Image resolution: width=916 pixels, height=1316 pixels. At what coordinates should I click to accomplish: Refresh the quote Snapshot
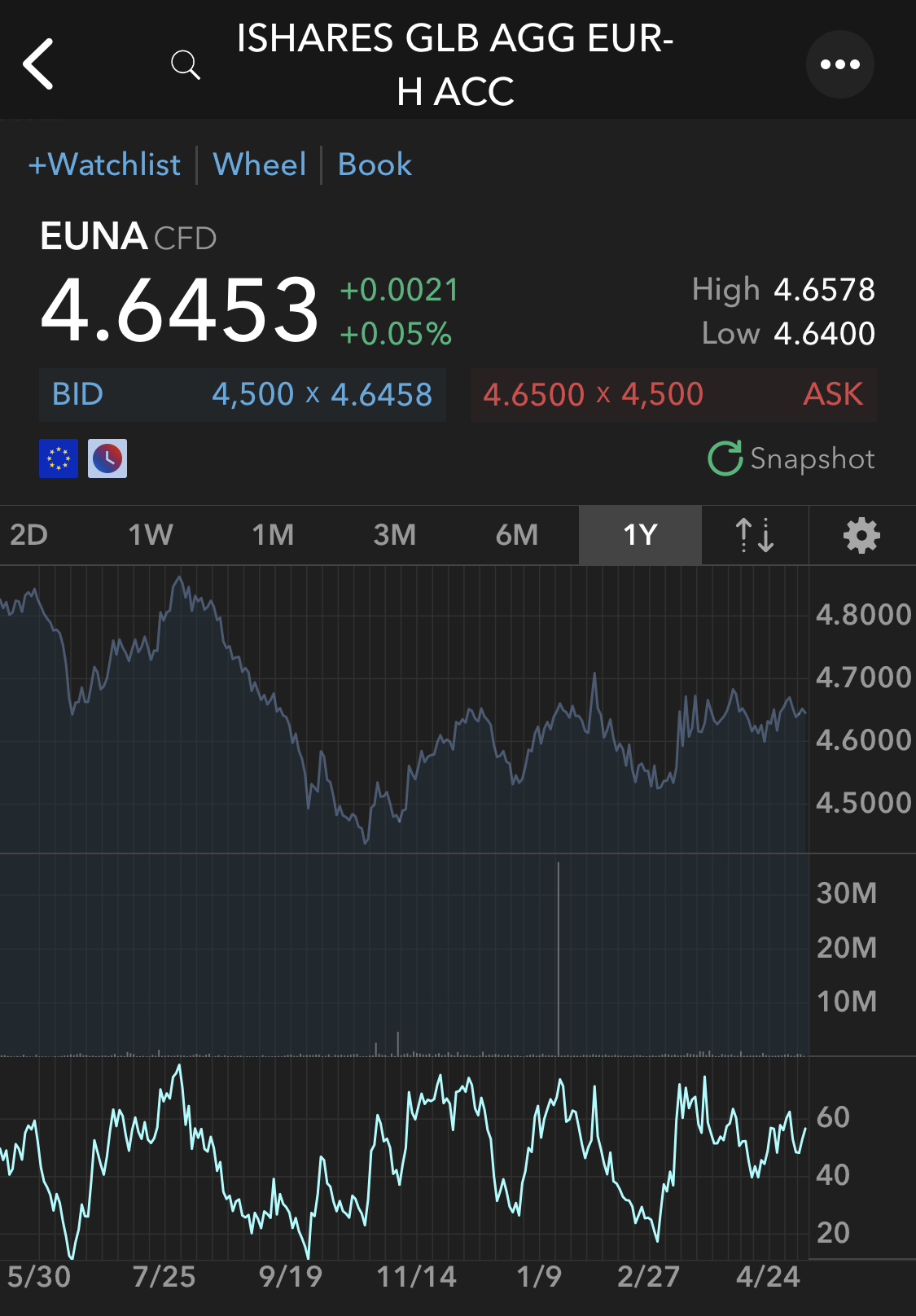791,458
